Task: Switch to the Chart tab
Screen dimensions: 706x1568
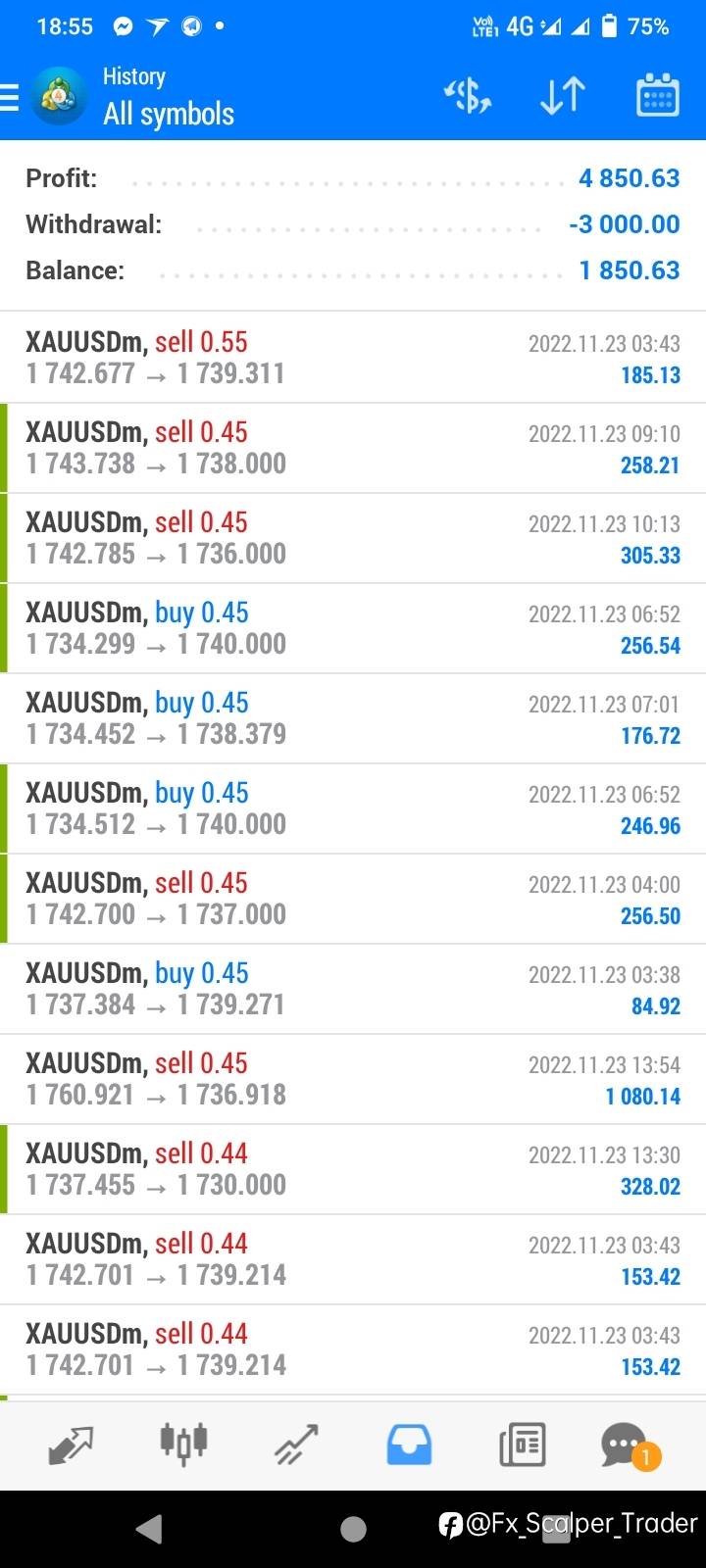Action: click(183, 1445)
